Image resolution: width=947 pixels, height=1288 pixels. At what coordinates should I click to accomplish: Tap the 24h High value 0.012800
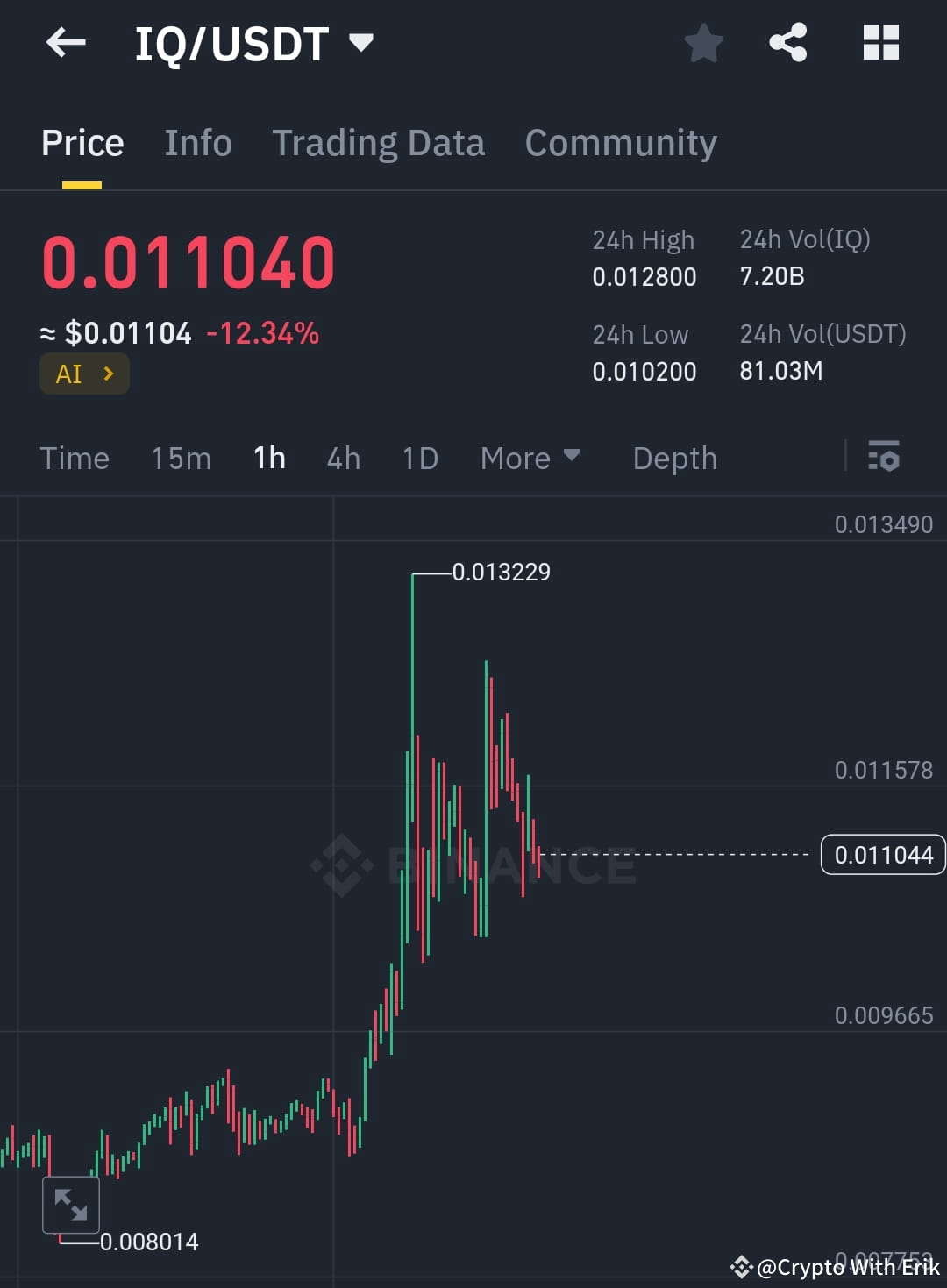tap(644, 276)
